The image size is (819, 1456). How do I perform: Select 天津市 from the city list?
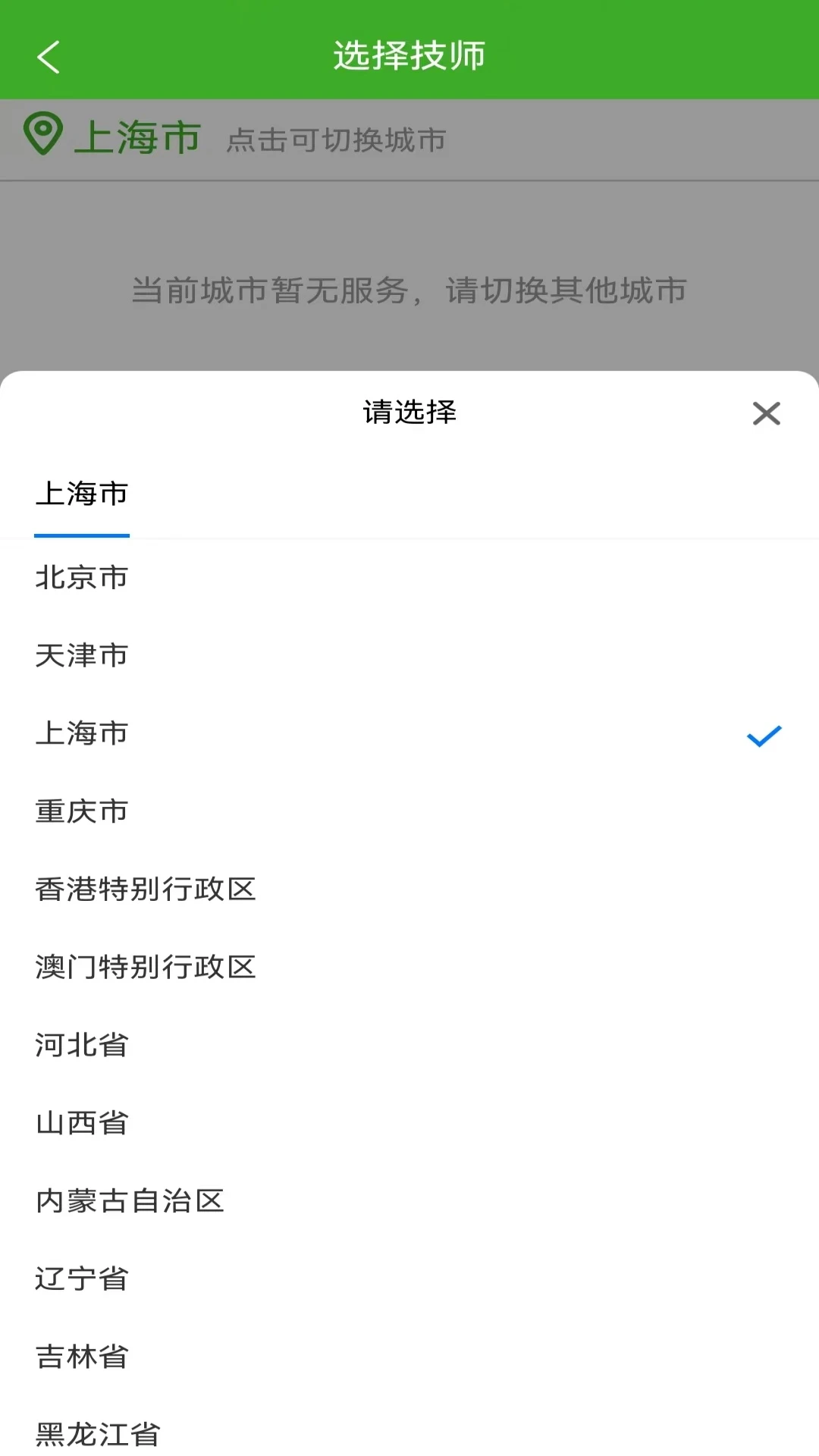pos(82,655)
